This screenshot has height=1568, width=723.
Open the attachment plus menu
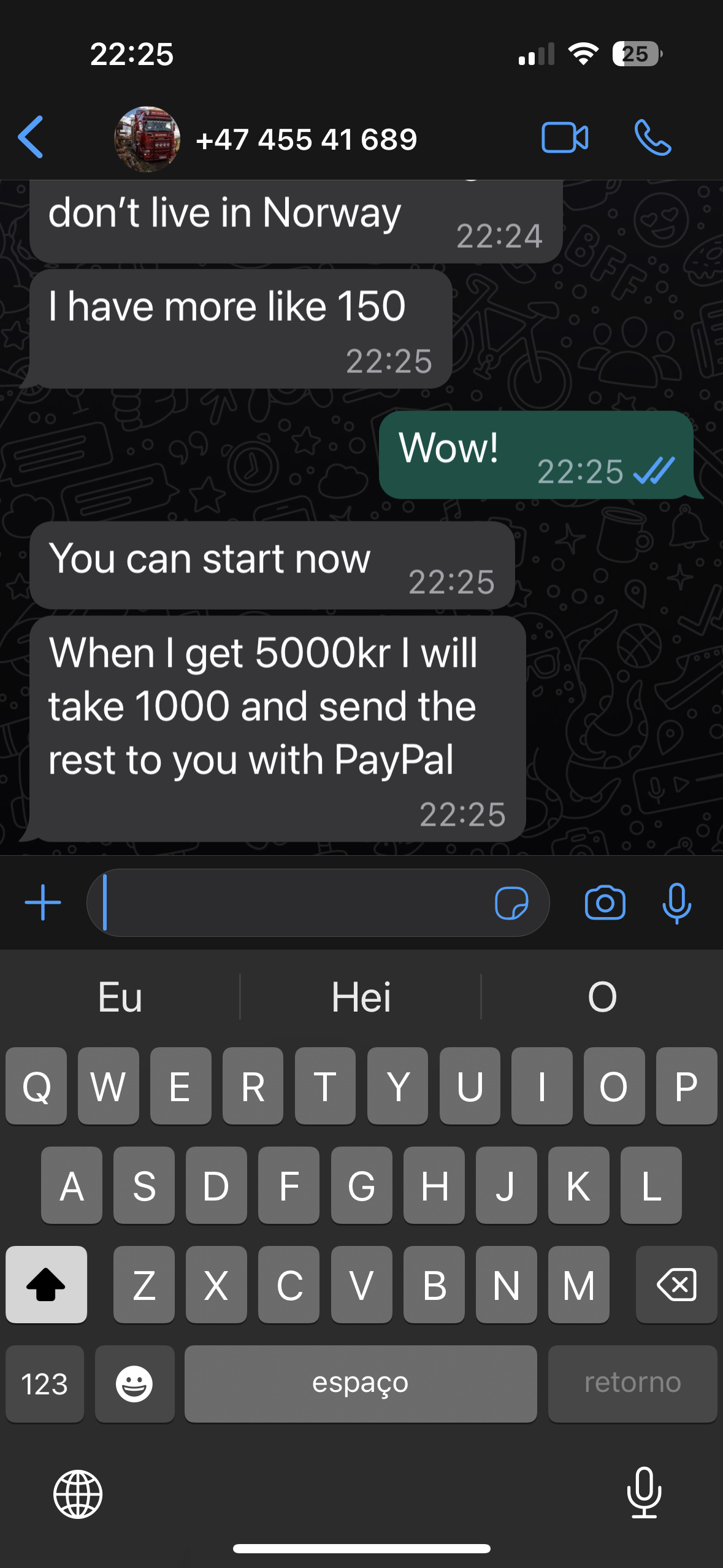pyautogui.click(x=43, y=902)
